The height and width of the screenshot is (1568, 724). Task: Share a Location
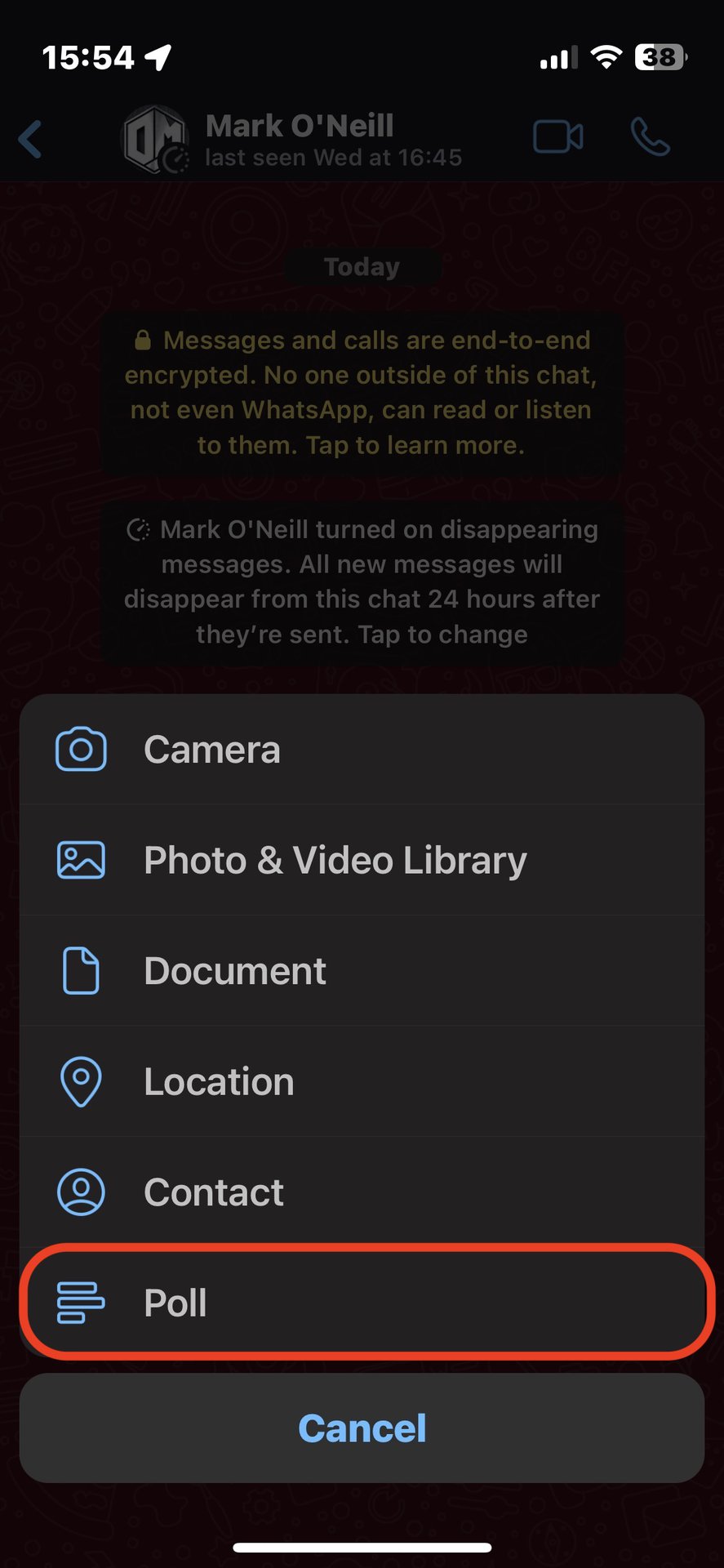(362, 1081)
